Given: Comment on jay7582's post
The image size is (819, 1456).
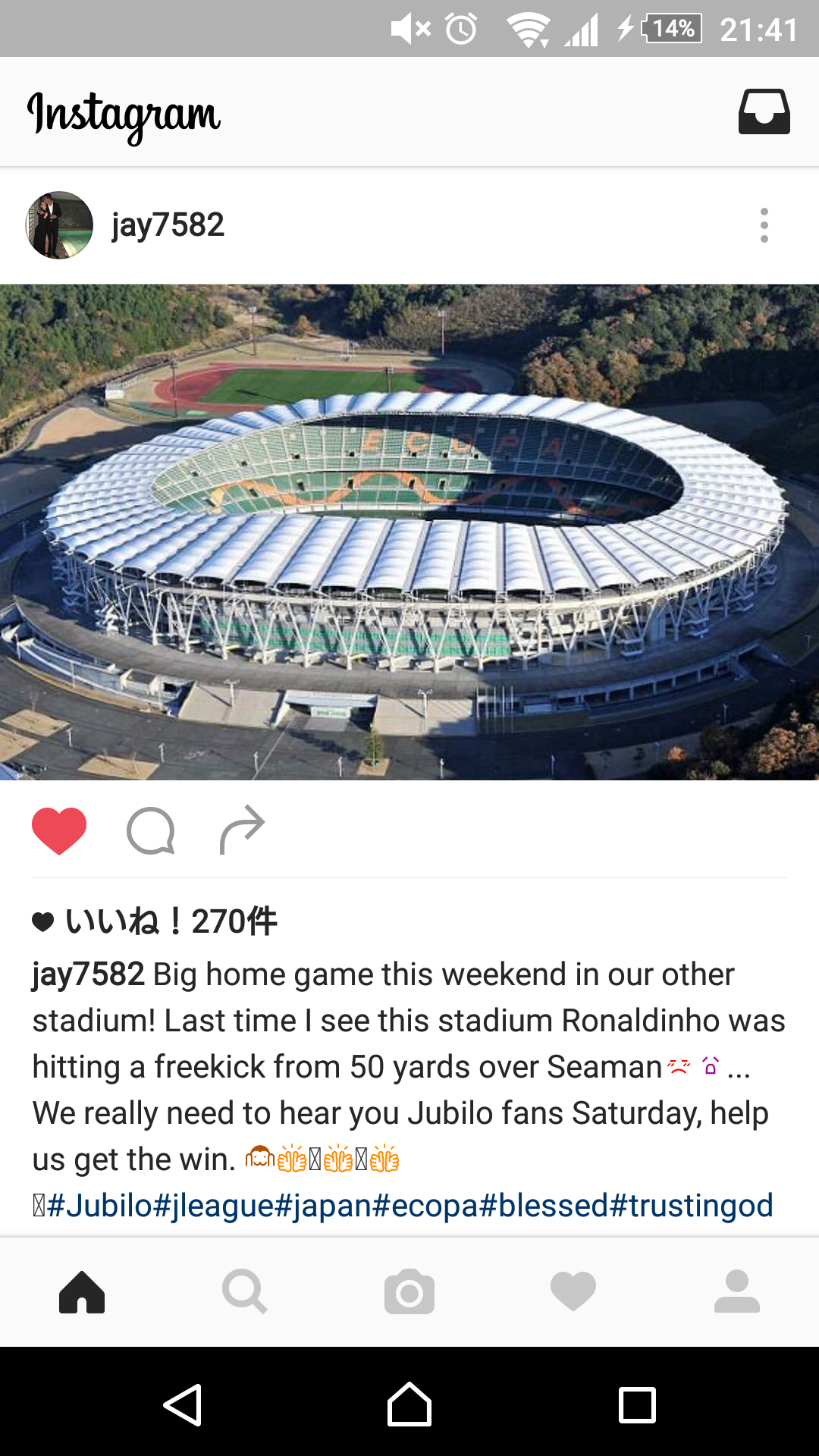Looking at the screenshot, I should [151, 831].
